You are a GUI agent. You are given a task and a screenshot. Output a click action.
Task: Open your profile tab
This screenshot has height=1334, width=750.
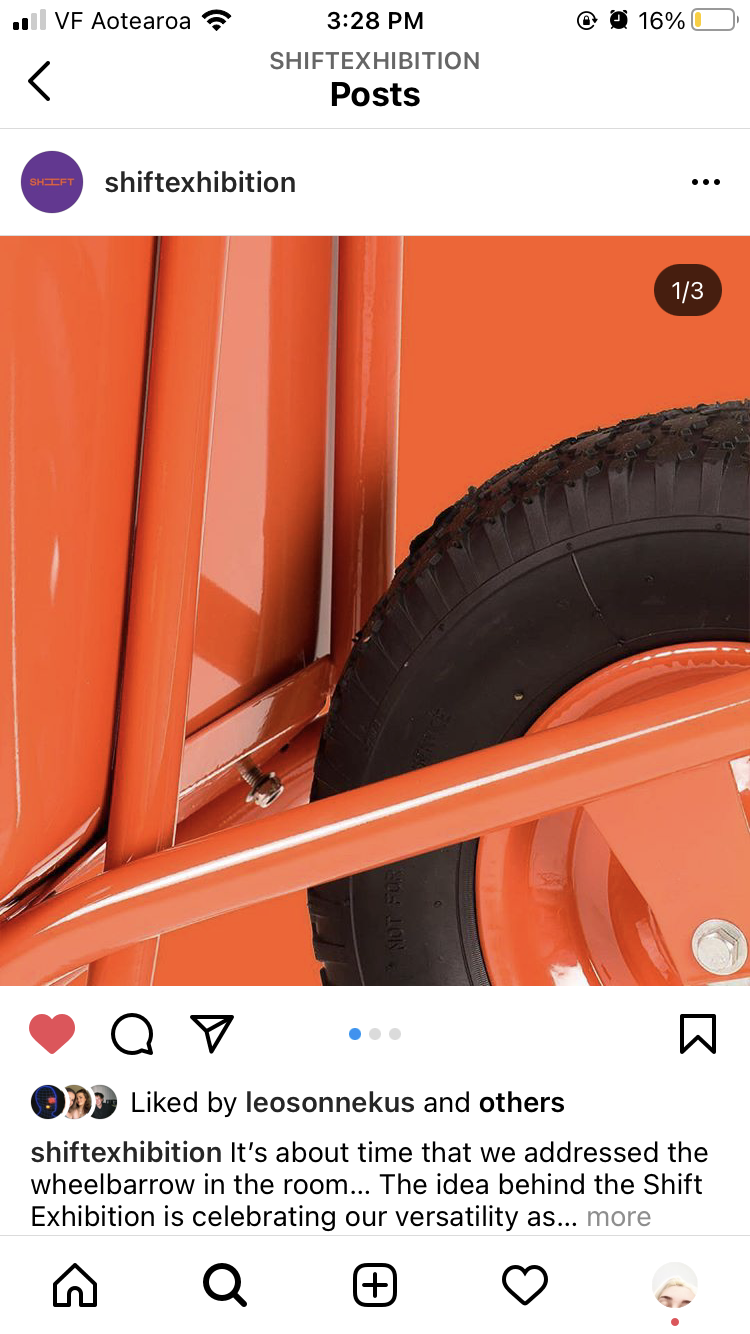tap(675, 1285)
